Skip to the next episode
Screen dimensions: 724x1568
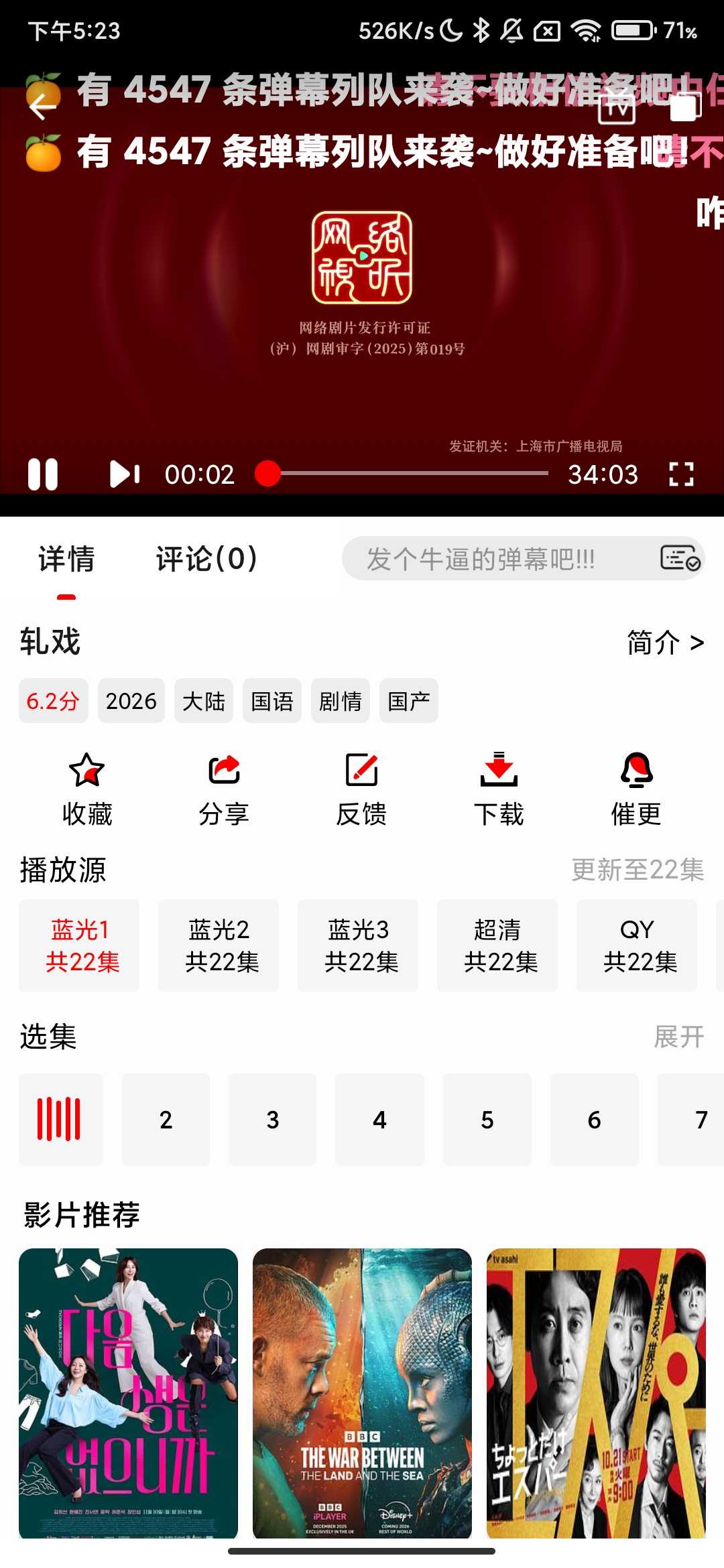(125, 474)
